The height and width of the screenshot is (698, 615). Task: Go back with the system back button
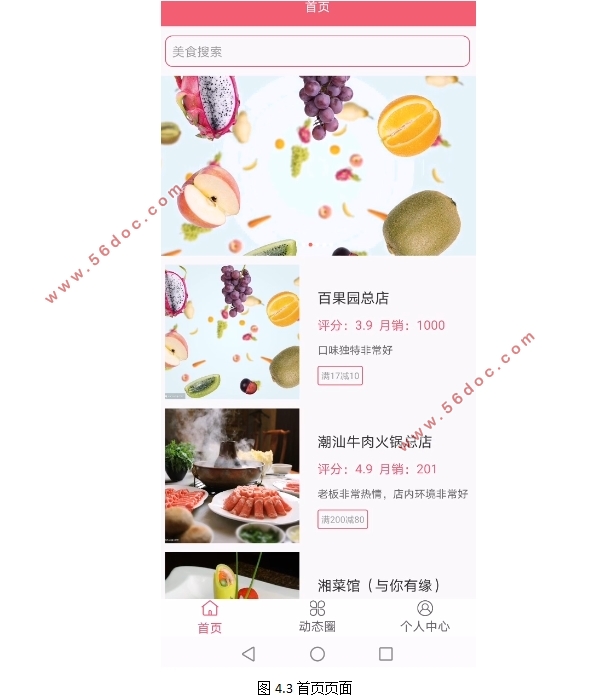click(x=248, y=654)
